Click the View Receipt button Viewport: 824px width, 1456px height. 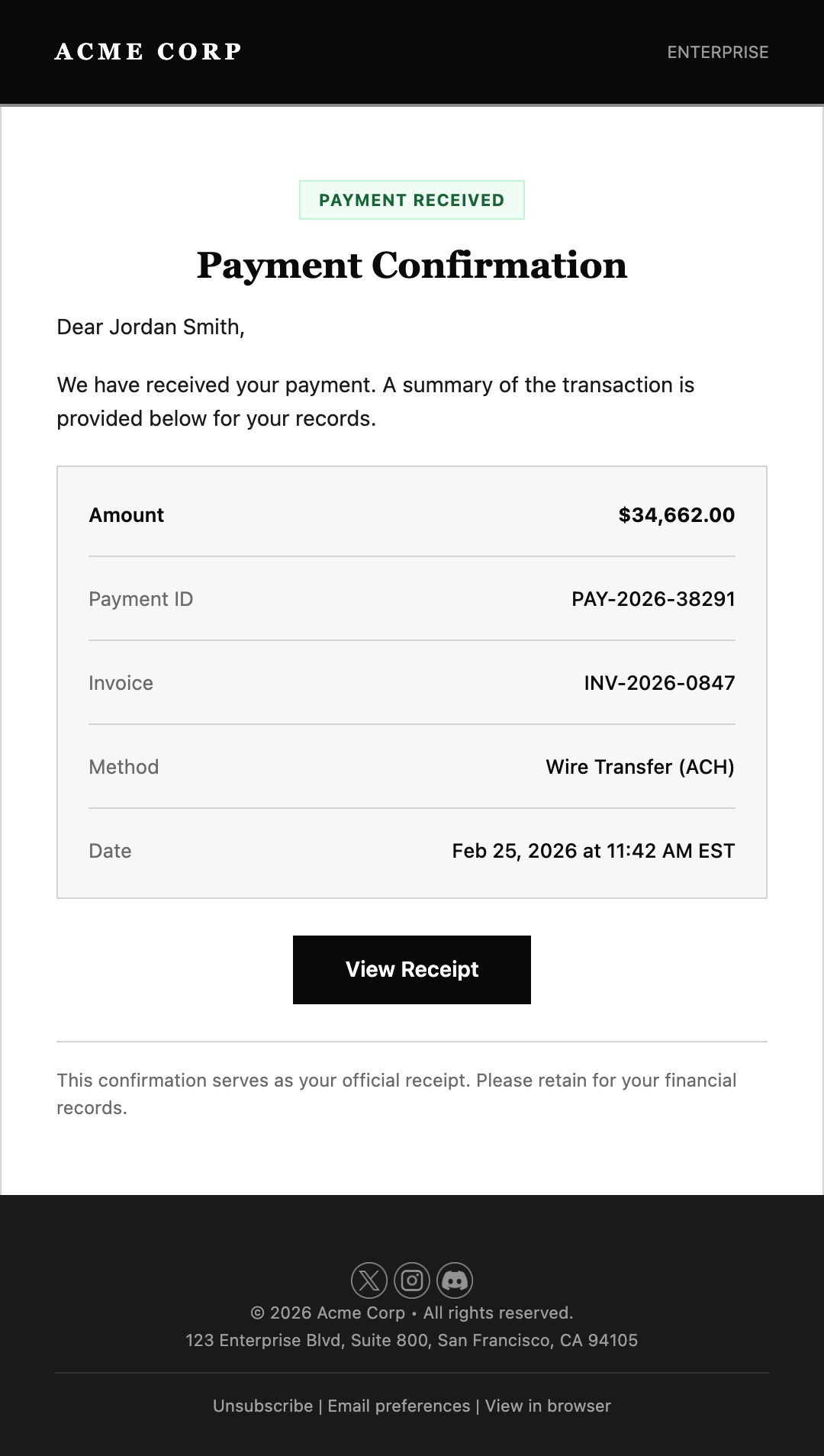(411, 969)
